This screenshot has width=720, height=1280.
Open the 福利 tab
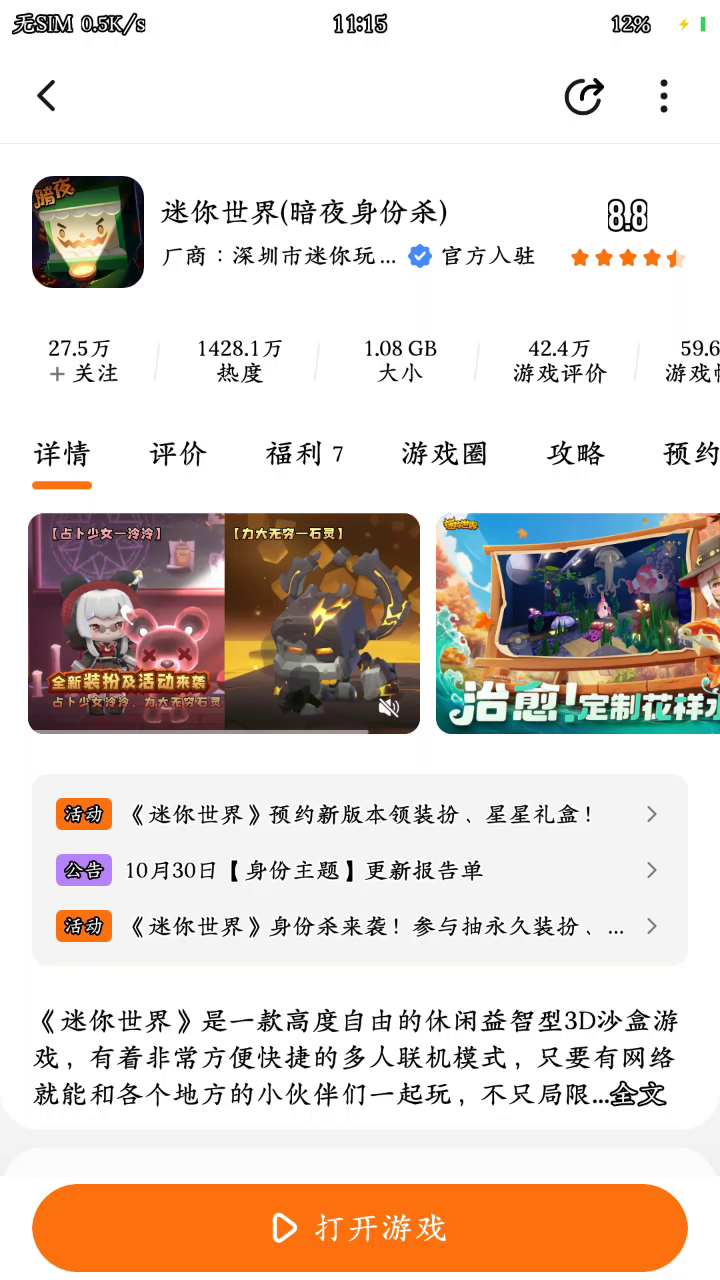(x=304, y=454)
